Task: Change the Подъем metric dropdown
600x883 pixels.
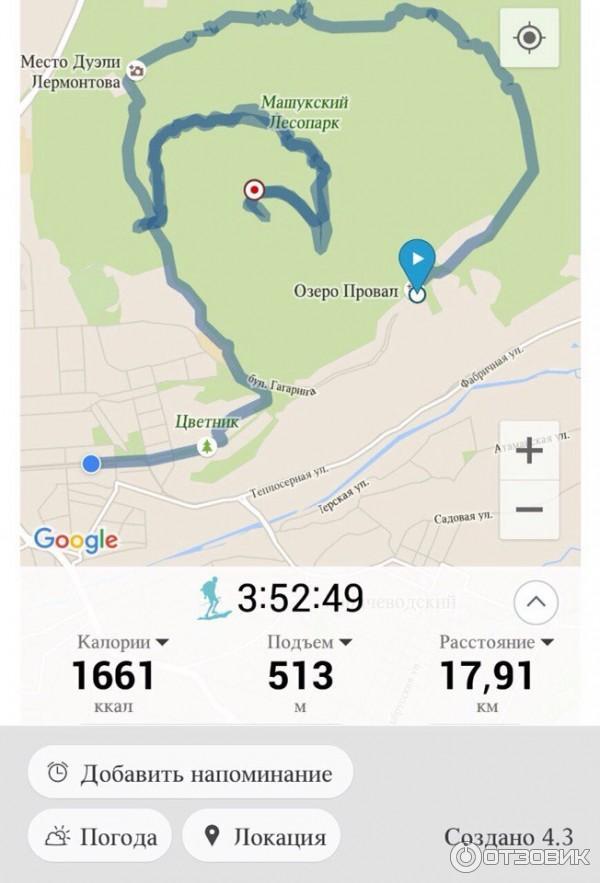Action: (x=310, y=642)
